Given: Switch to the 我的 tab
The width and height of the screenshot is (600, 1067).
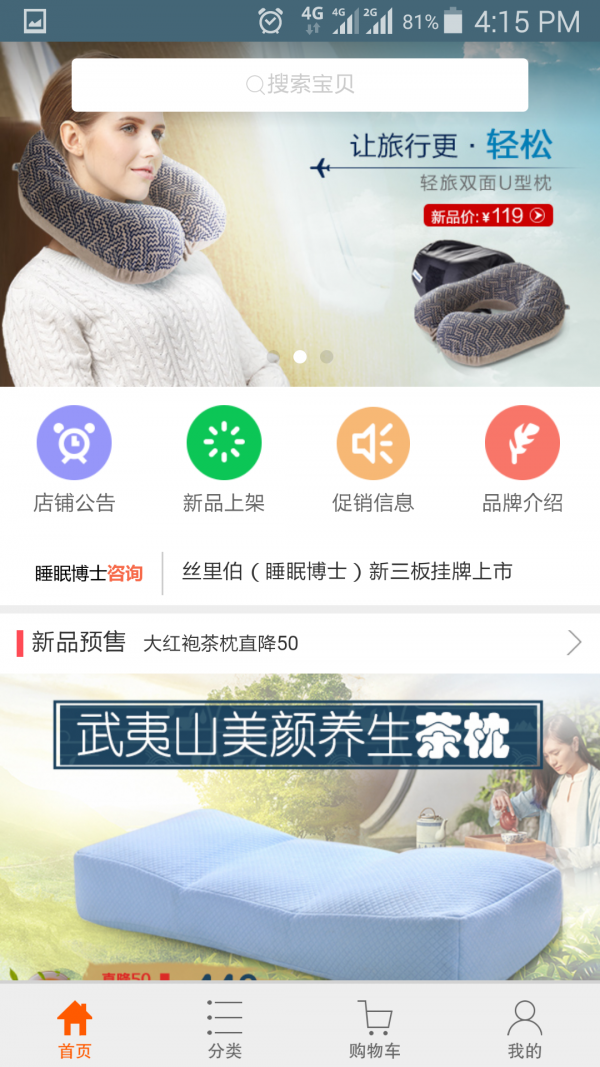Looking at the screenshot, I should coord(524,1029).
